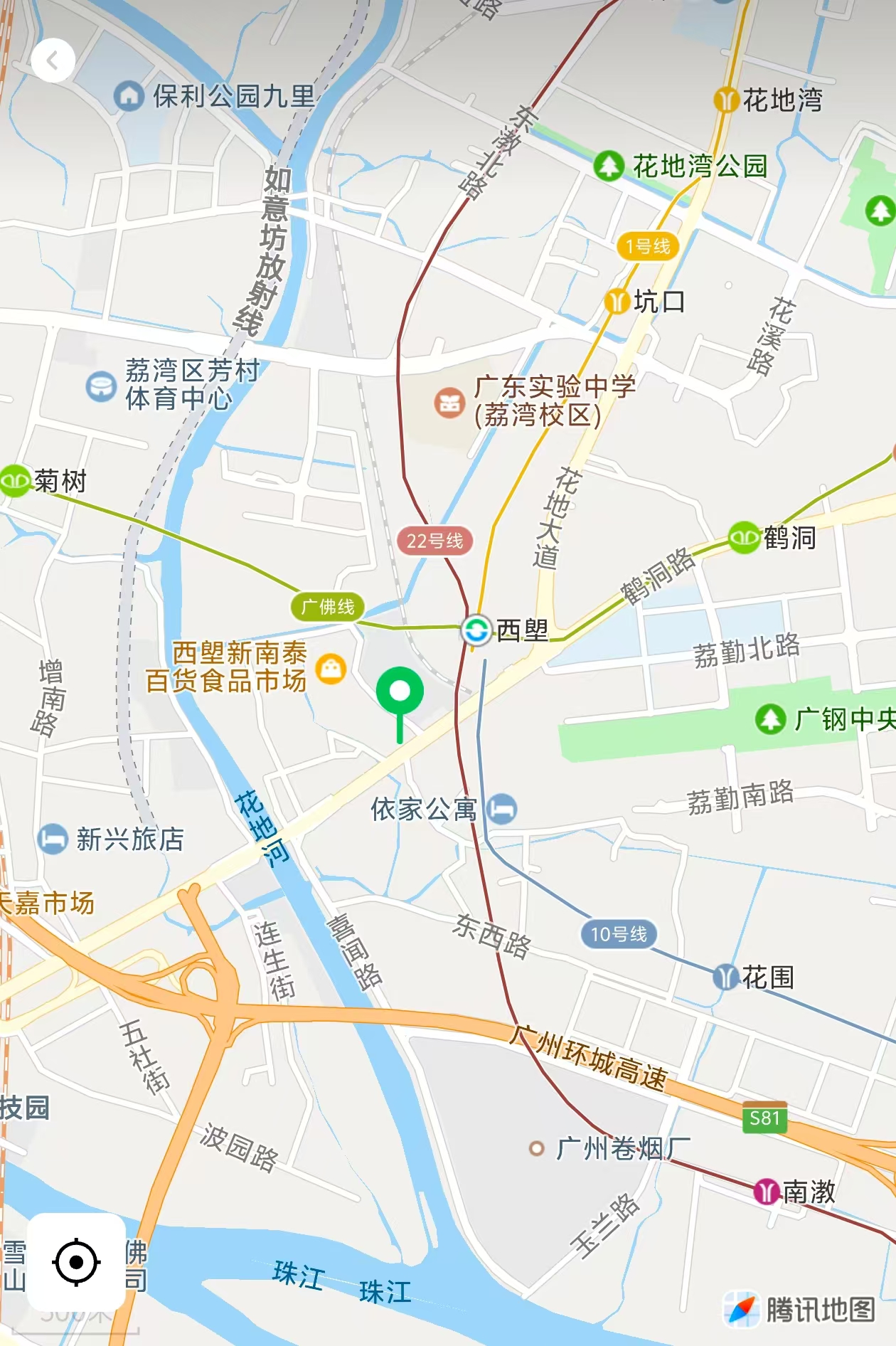
Task: Tap the 花围 metro station marker
Action: click(726, 977)
